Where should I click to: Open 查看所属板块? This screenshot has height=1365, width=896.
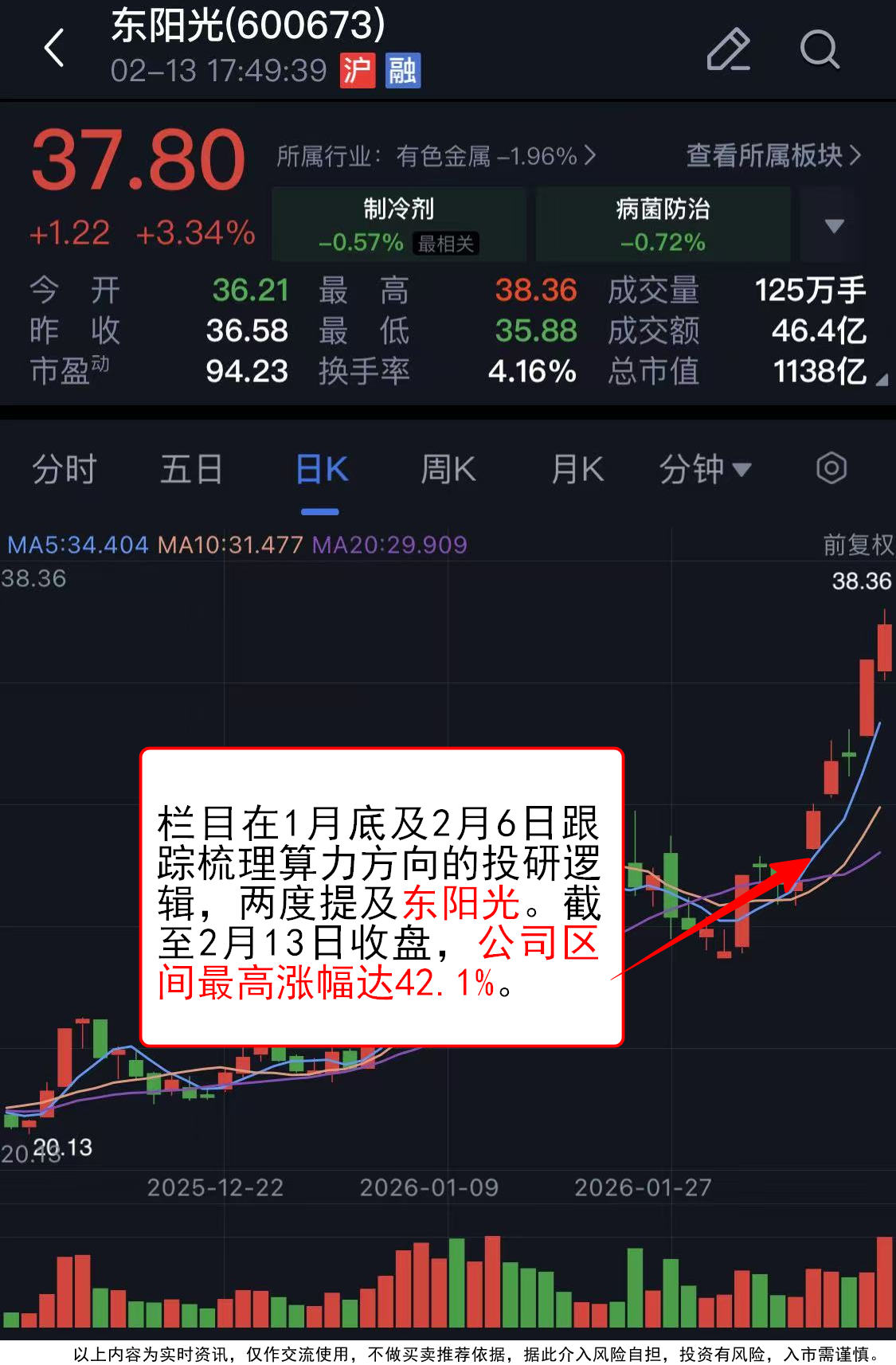pyautogui.click(x=773, y=155)
